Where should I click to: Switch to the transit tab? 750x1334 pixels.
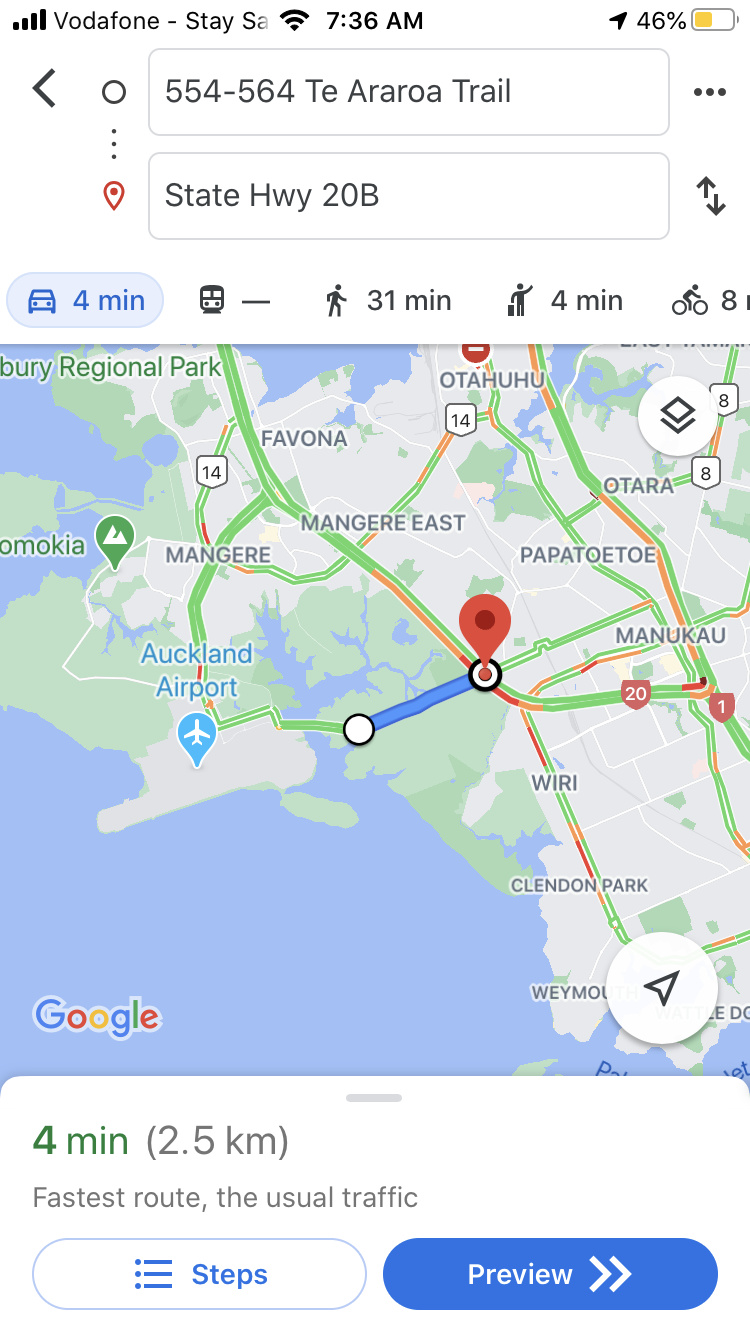pos(235,300)
